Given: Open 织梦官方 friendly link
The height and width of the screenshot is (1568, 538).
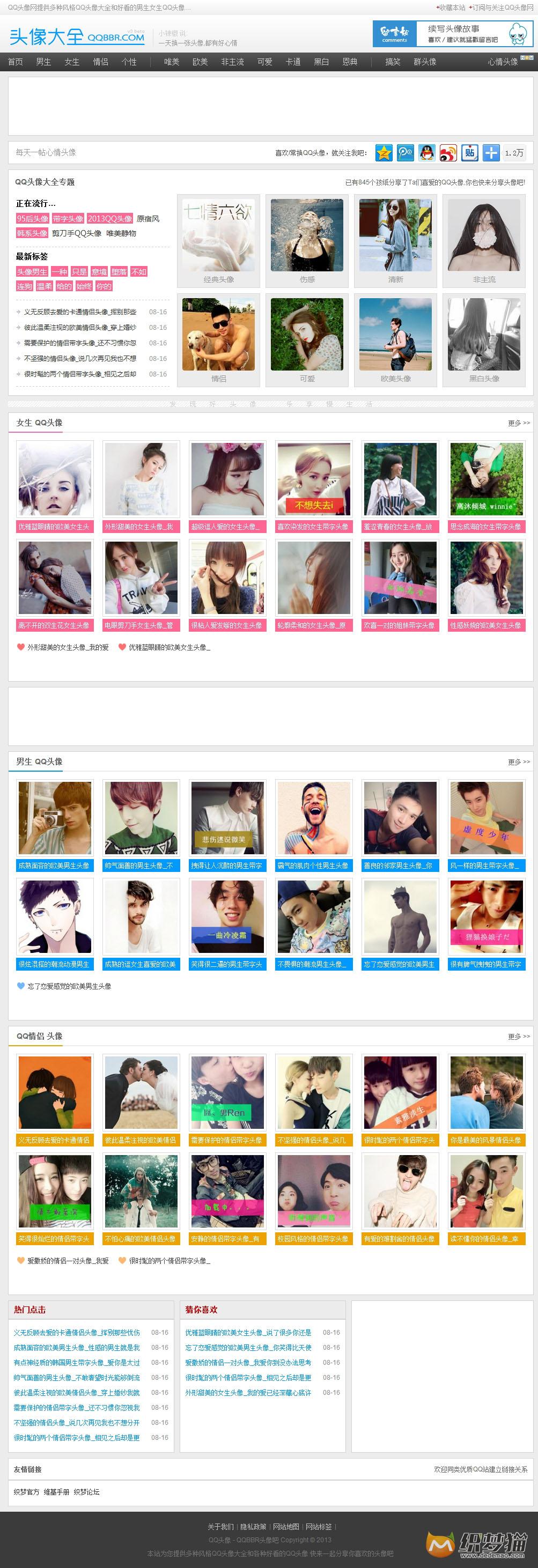Looking at the screenshot, I should point(26,1492).
